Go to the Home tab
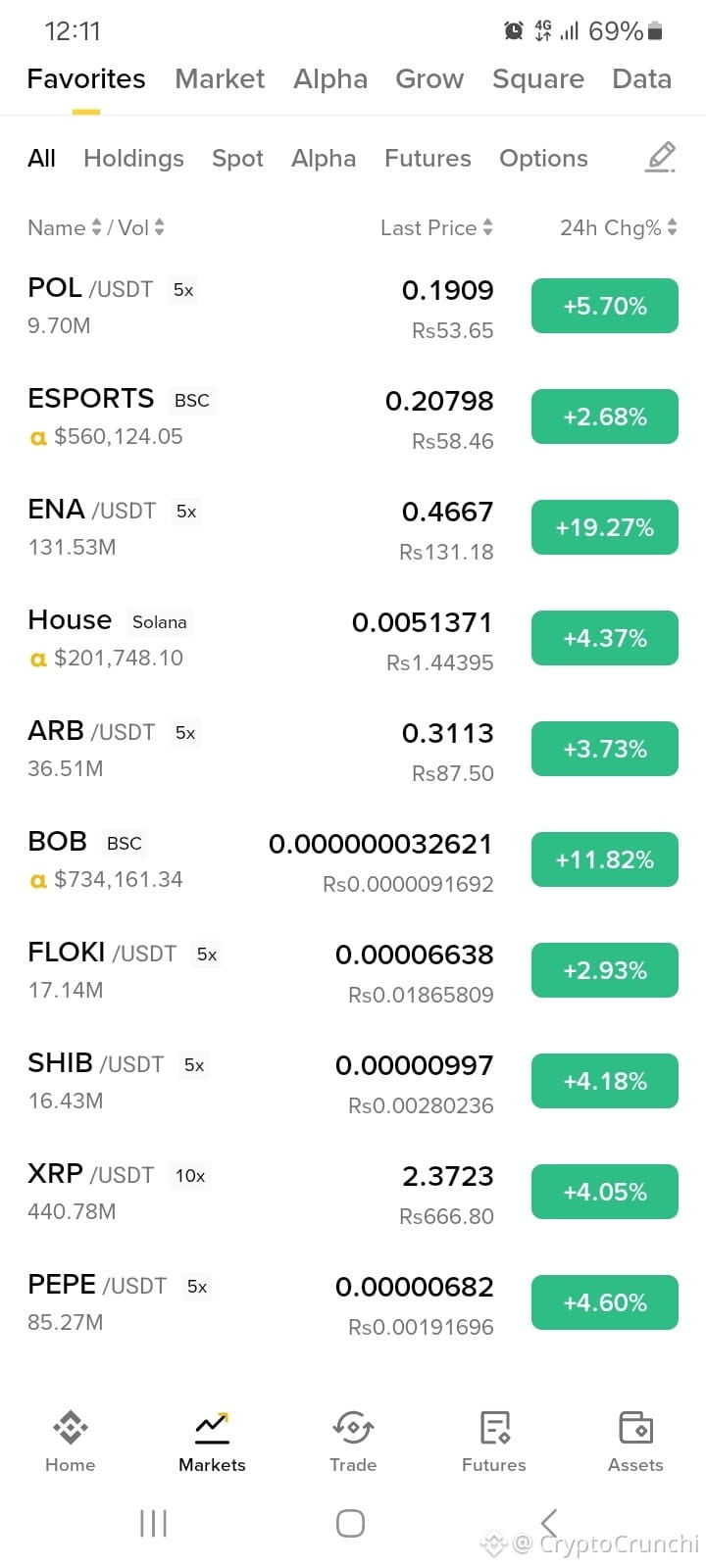Image resolution: width=706 pixels, height=1568 pixels. pos(71,1442)
